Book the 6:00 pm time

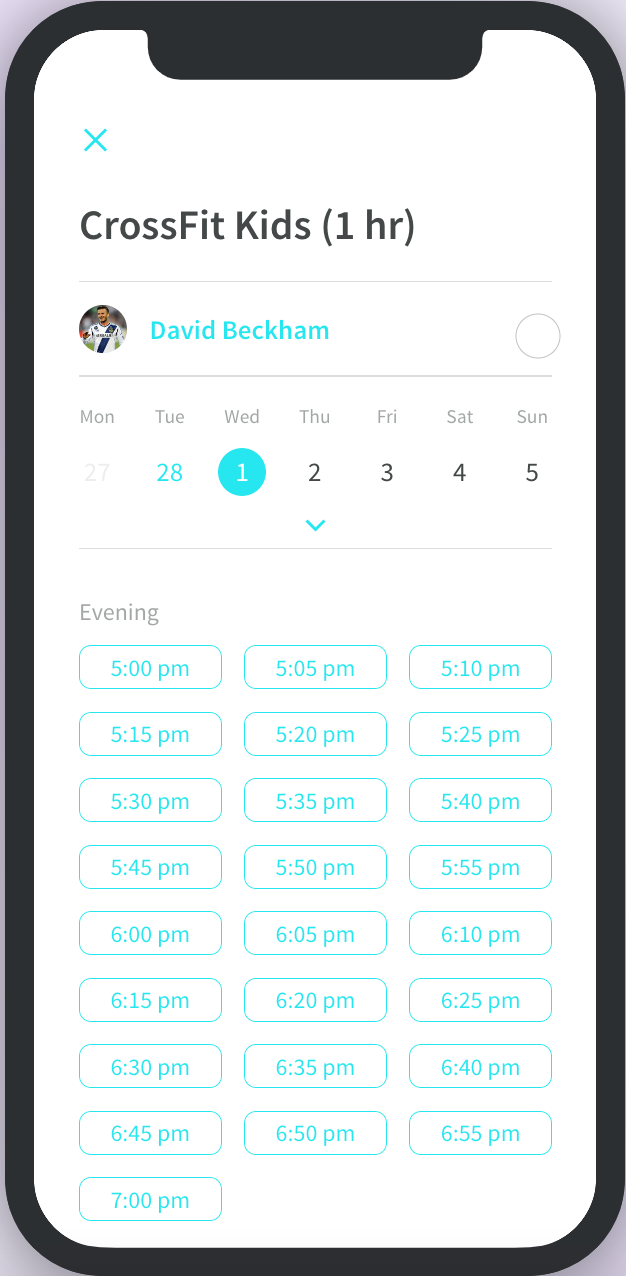pyautogui.click(x=150, y=933)
